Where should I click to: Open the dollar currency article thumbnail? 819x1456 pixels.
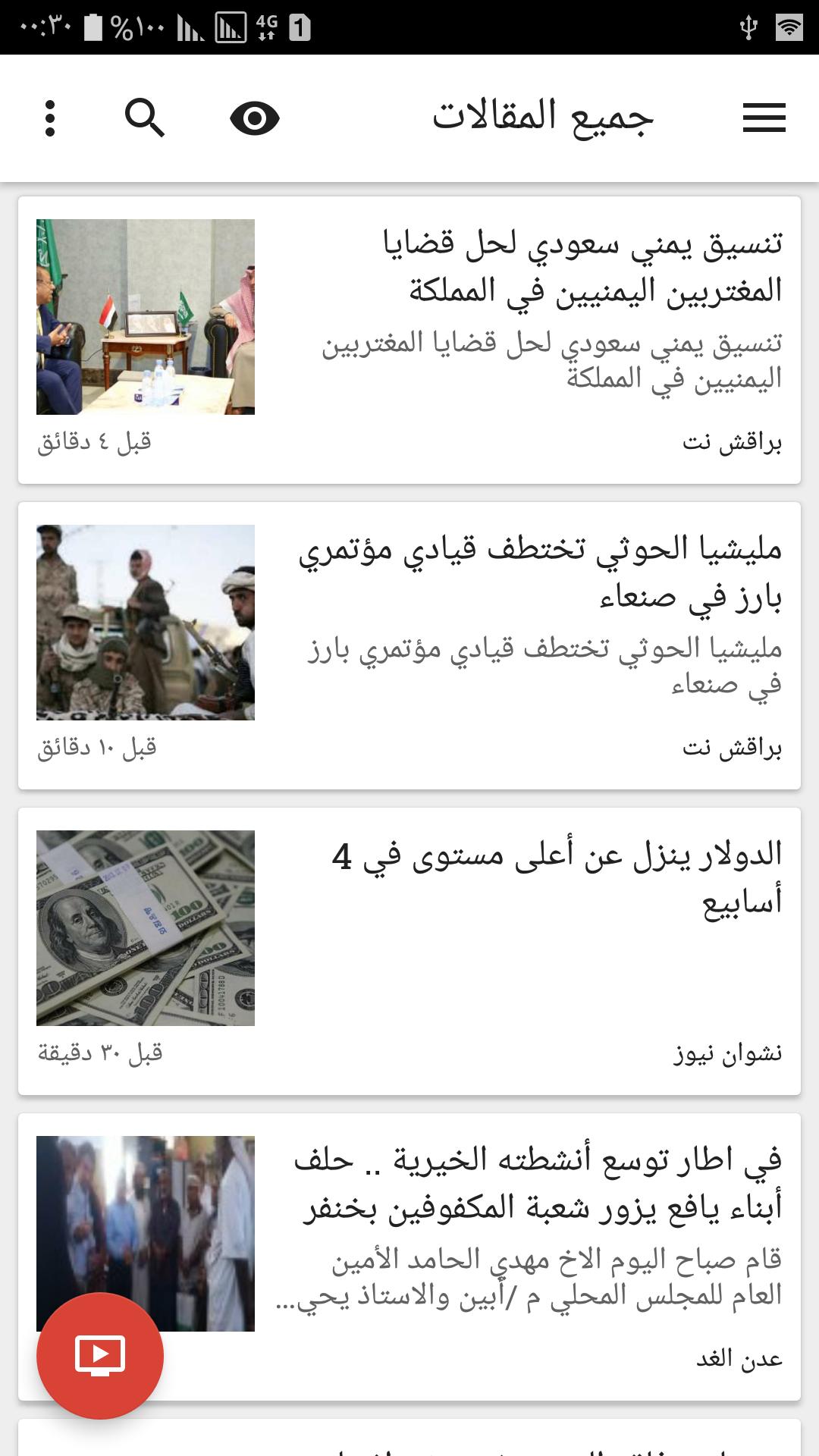(146, 927)
